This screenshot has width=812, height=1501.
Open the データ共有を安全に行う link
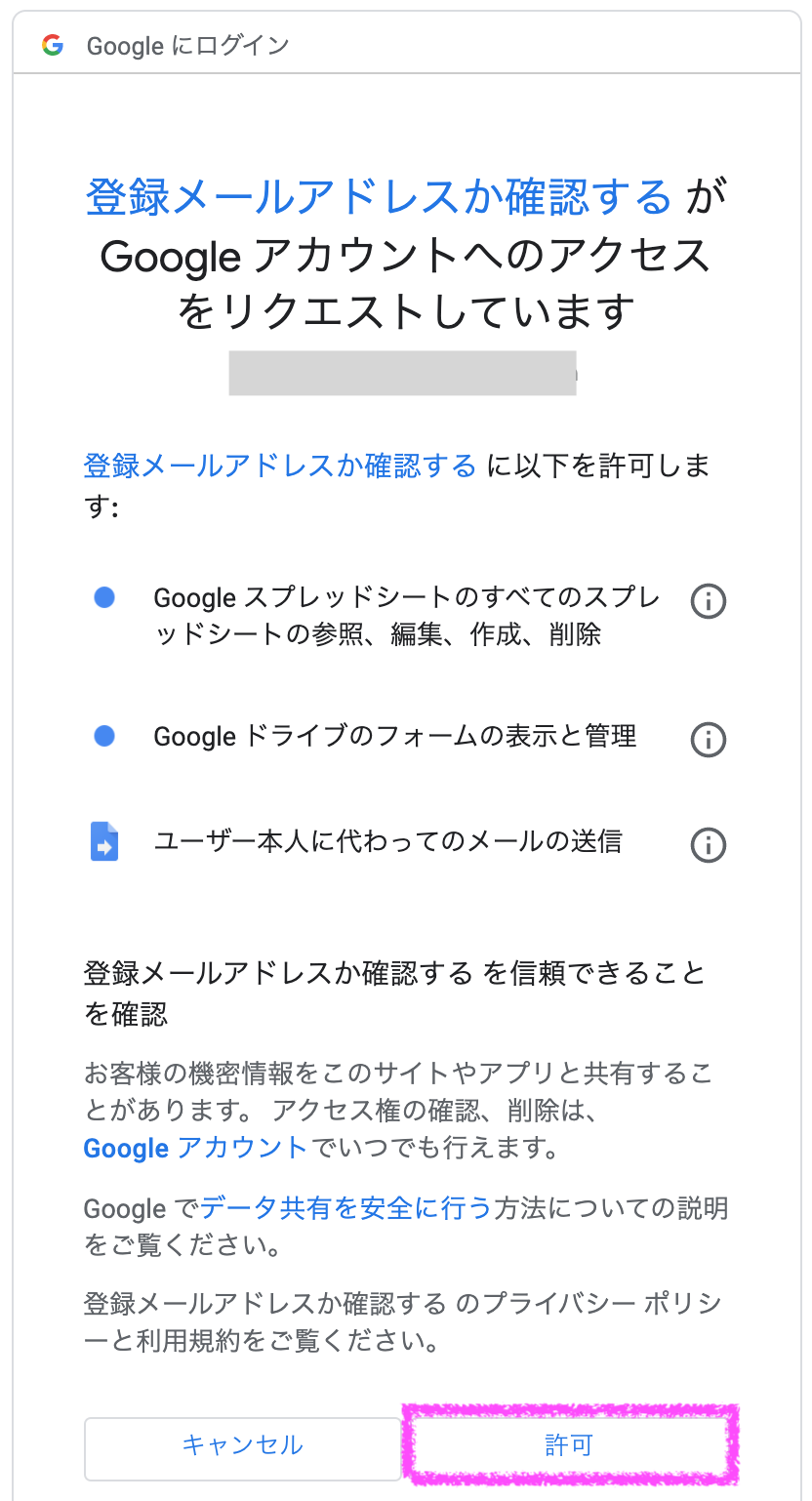click(x=345, y=1208)
